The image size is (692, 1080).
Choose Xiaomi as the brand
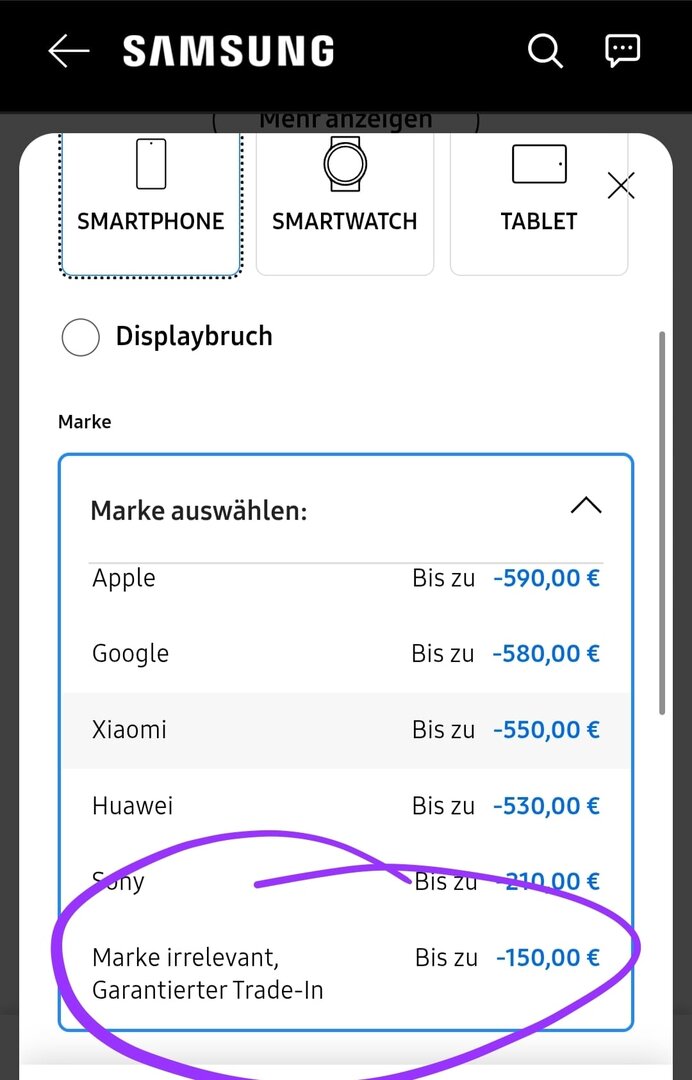(345, 730)
